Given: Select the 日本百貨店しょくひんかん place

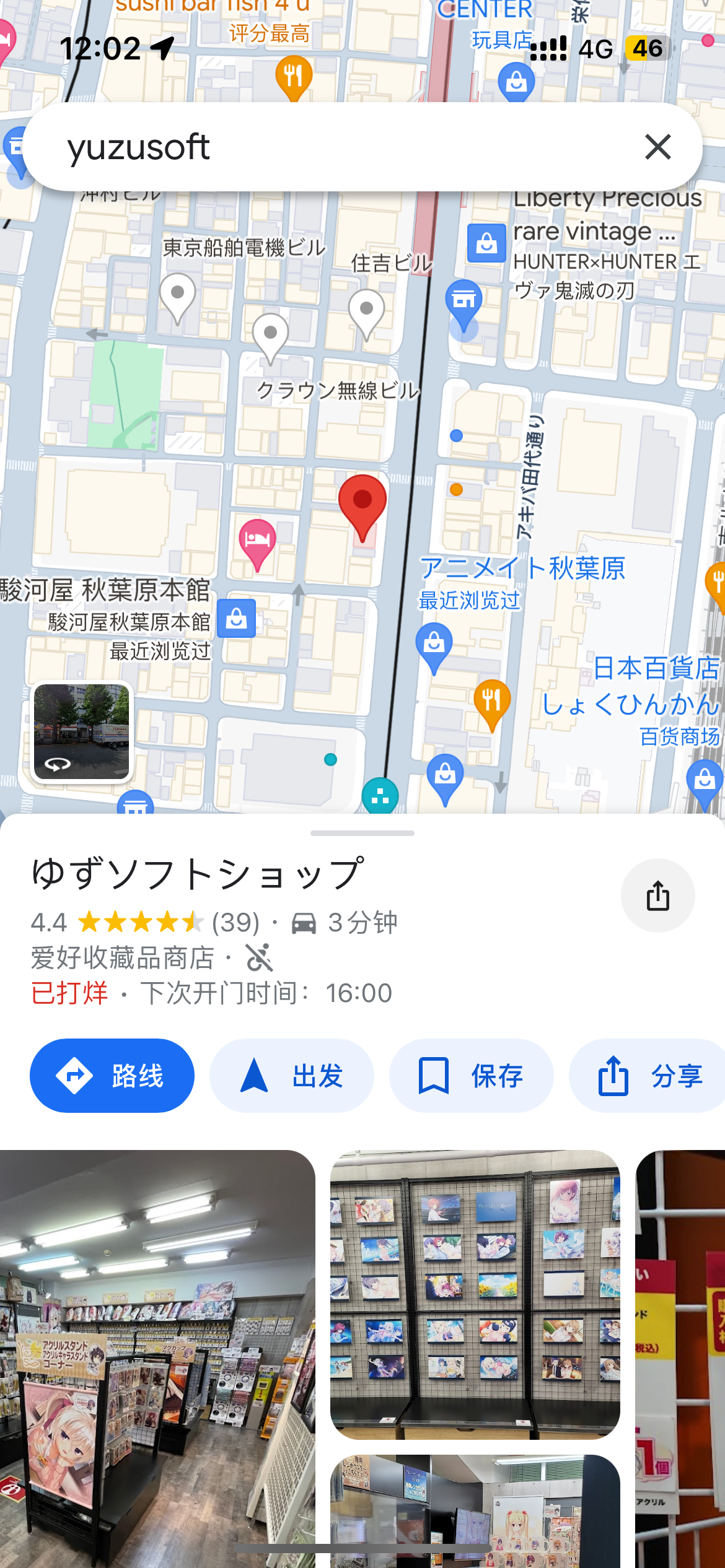Looking at the screenshot, I should point(630,686).
